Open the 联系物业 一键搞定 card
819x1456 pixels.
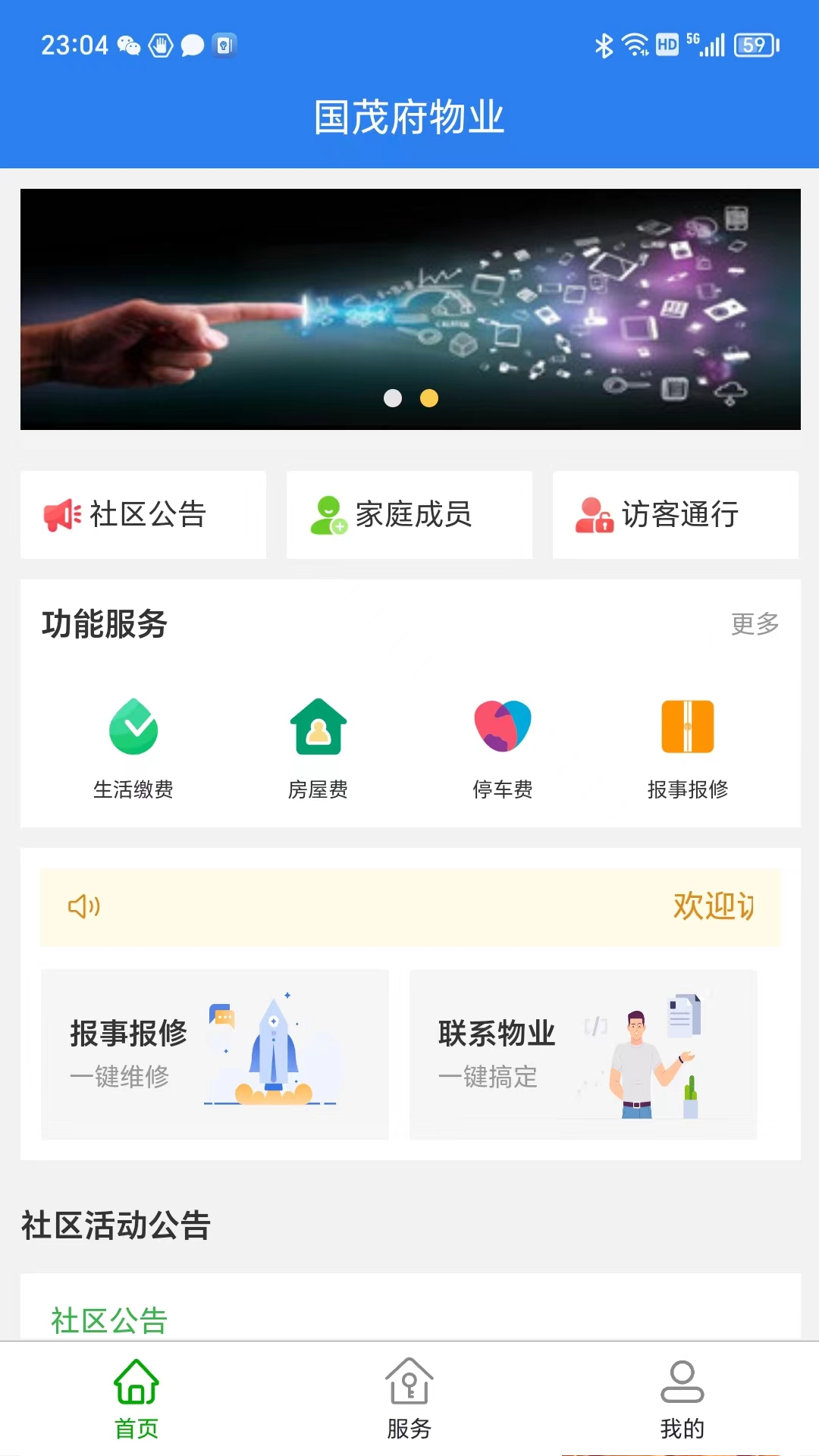(583, 1054)
